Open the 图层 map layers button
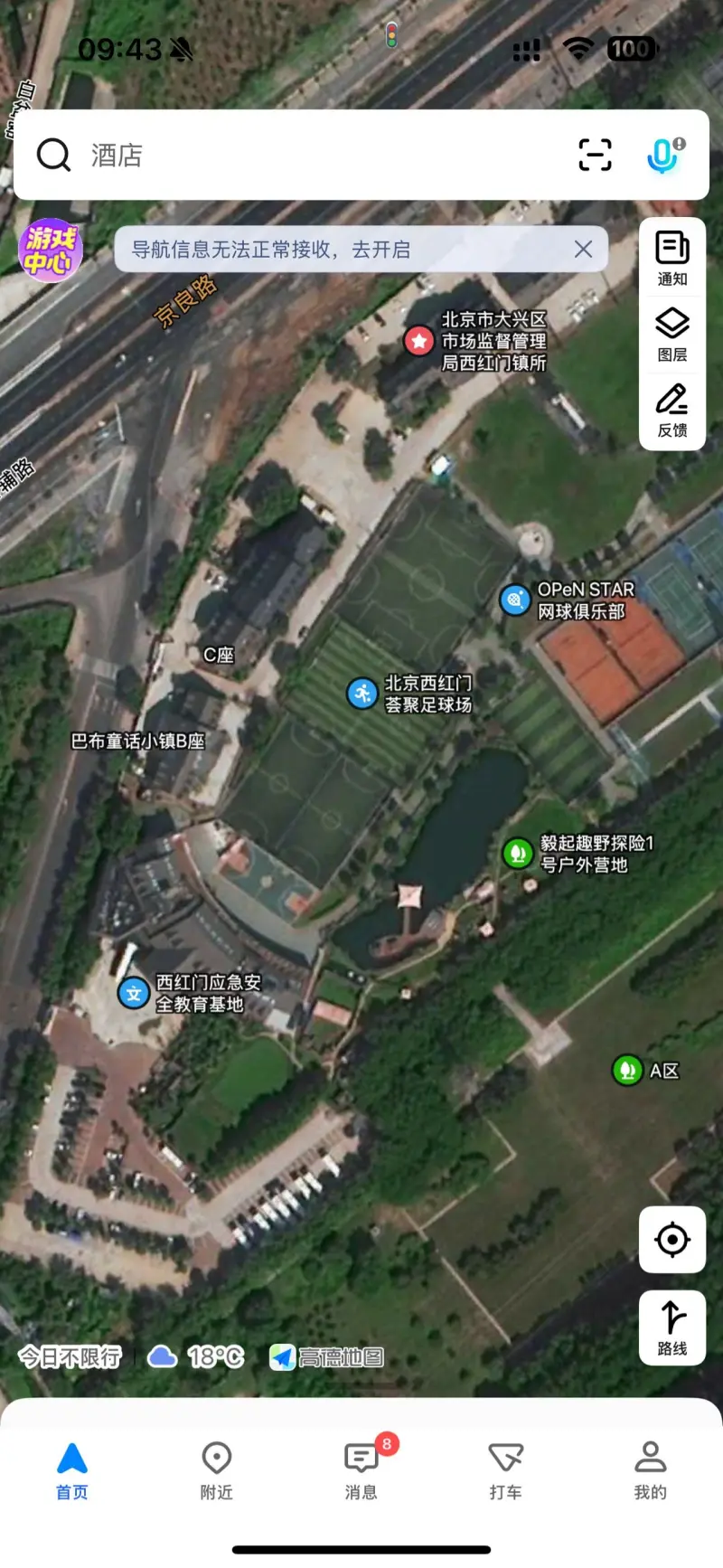 pos(671,334)
